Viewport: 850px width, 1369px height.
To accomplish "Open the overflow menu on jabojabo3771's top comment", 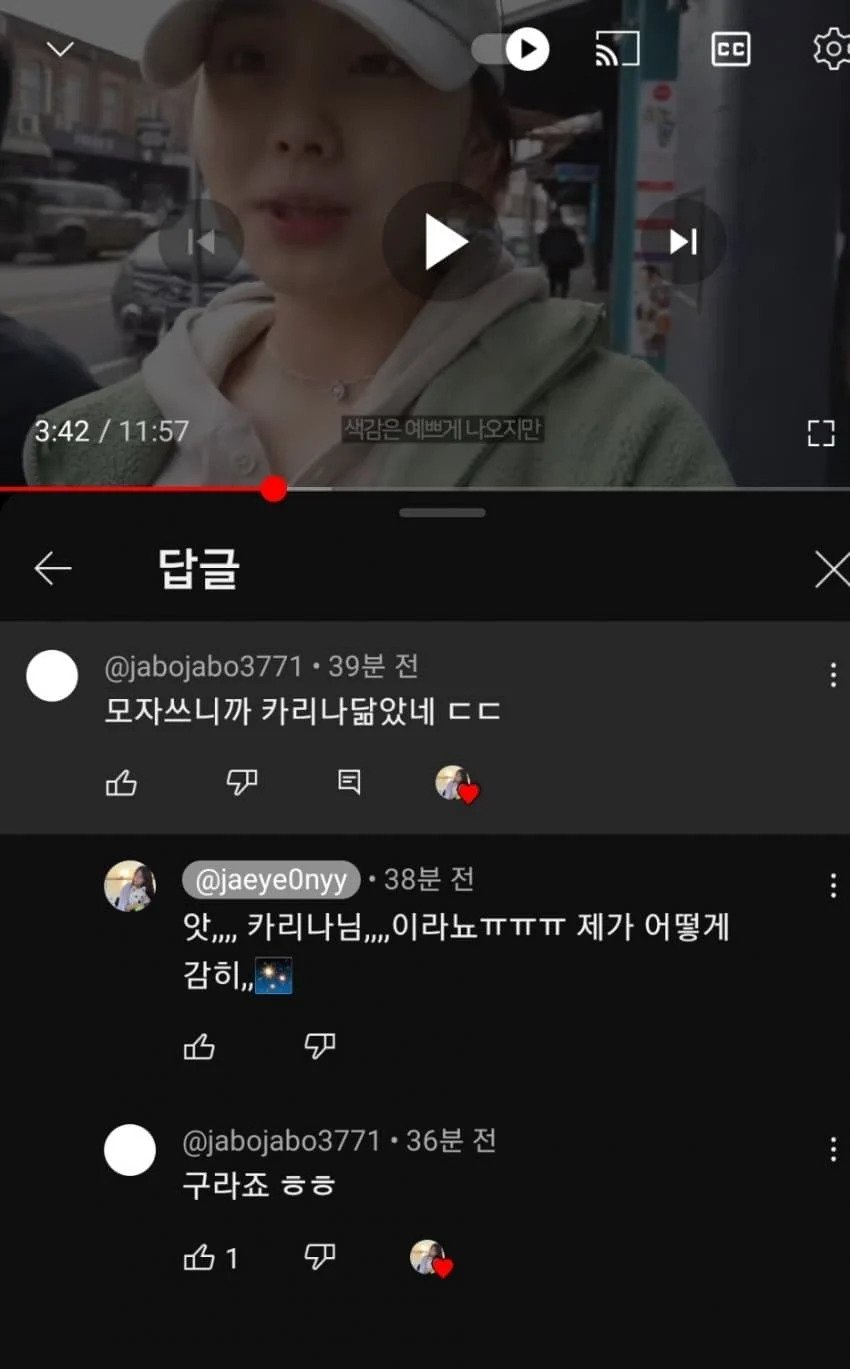I will pyautogui.click(x=831, y=676).
